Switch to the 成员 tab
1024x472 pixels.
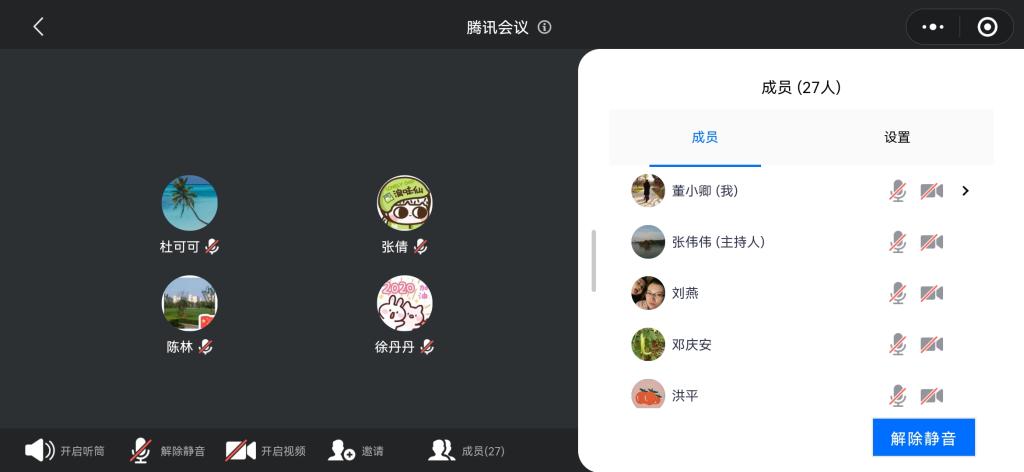tap(705, 138)
